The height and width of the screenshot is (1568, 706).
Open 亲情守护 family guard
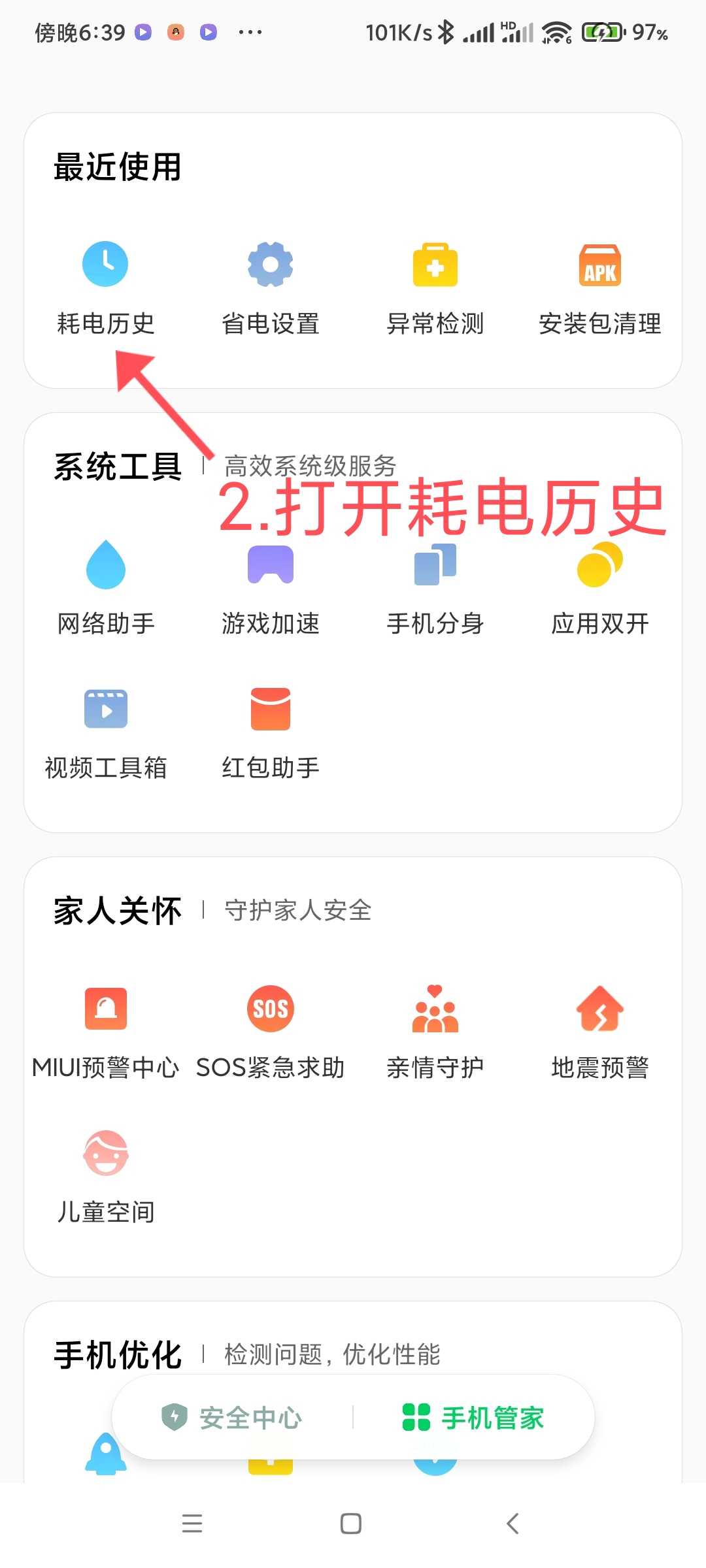click(x=435, y=1032)
